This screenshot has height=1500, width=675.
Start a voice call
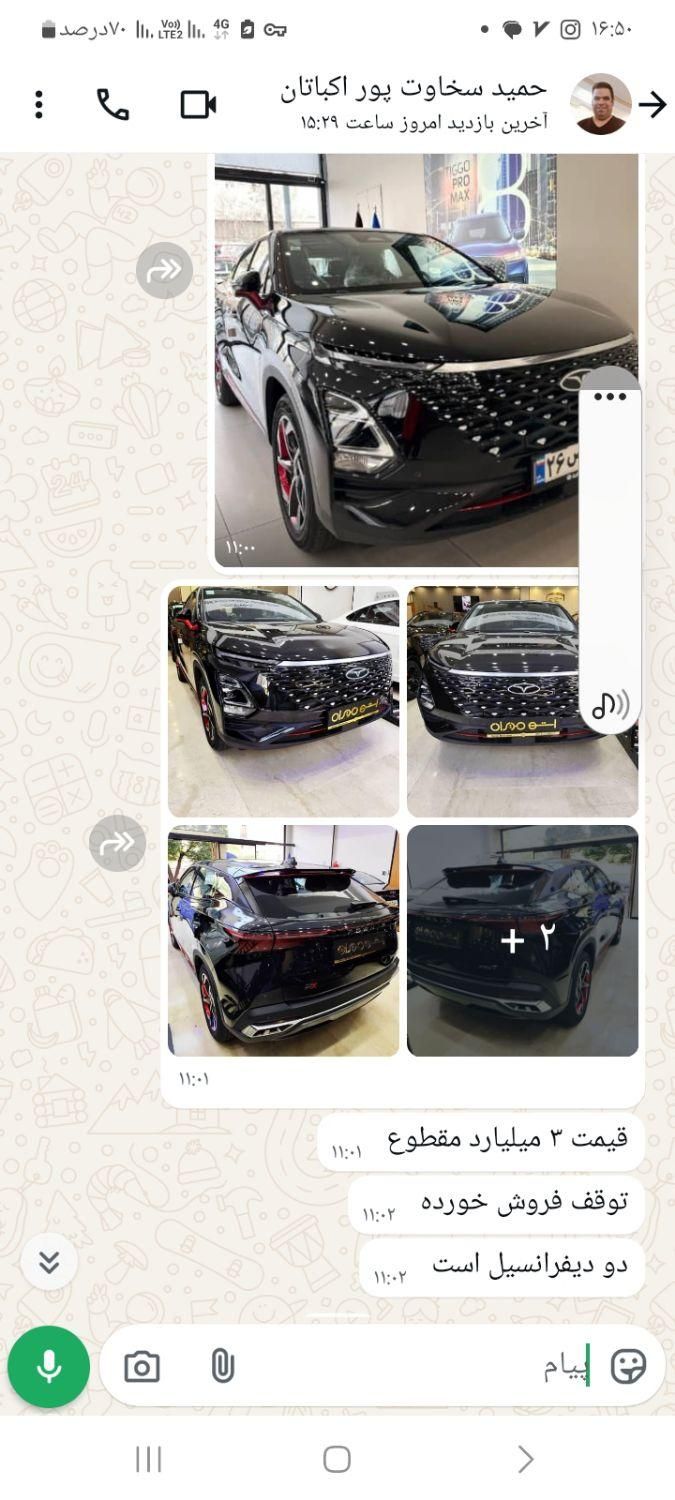point(113,104)
